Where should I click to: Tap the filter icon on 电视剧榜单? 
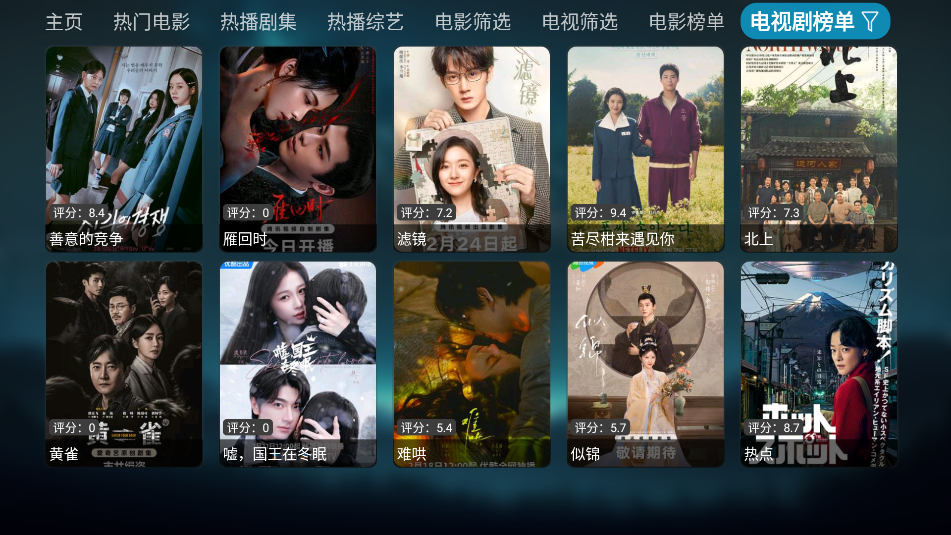coord(871,21)
